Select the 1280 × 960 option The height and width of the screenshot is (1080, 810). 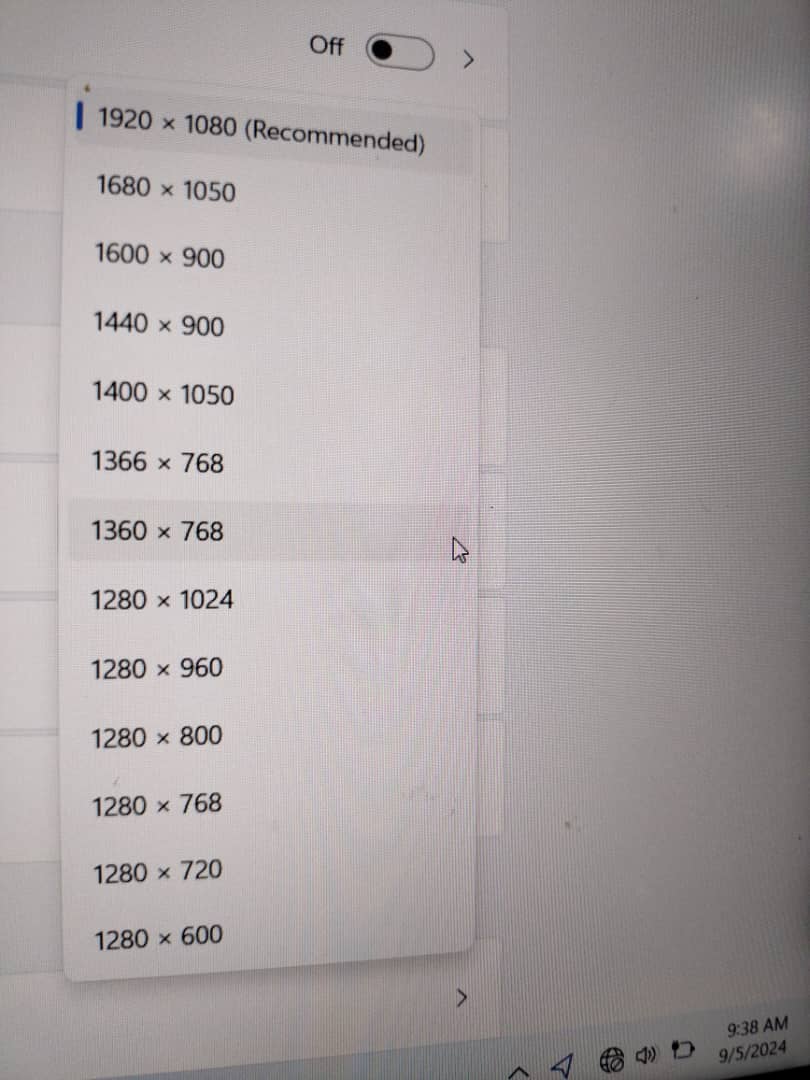pyautogui.click(x=157, y=668)
